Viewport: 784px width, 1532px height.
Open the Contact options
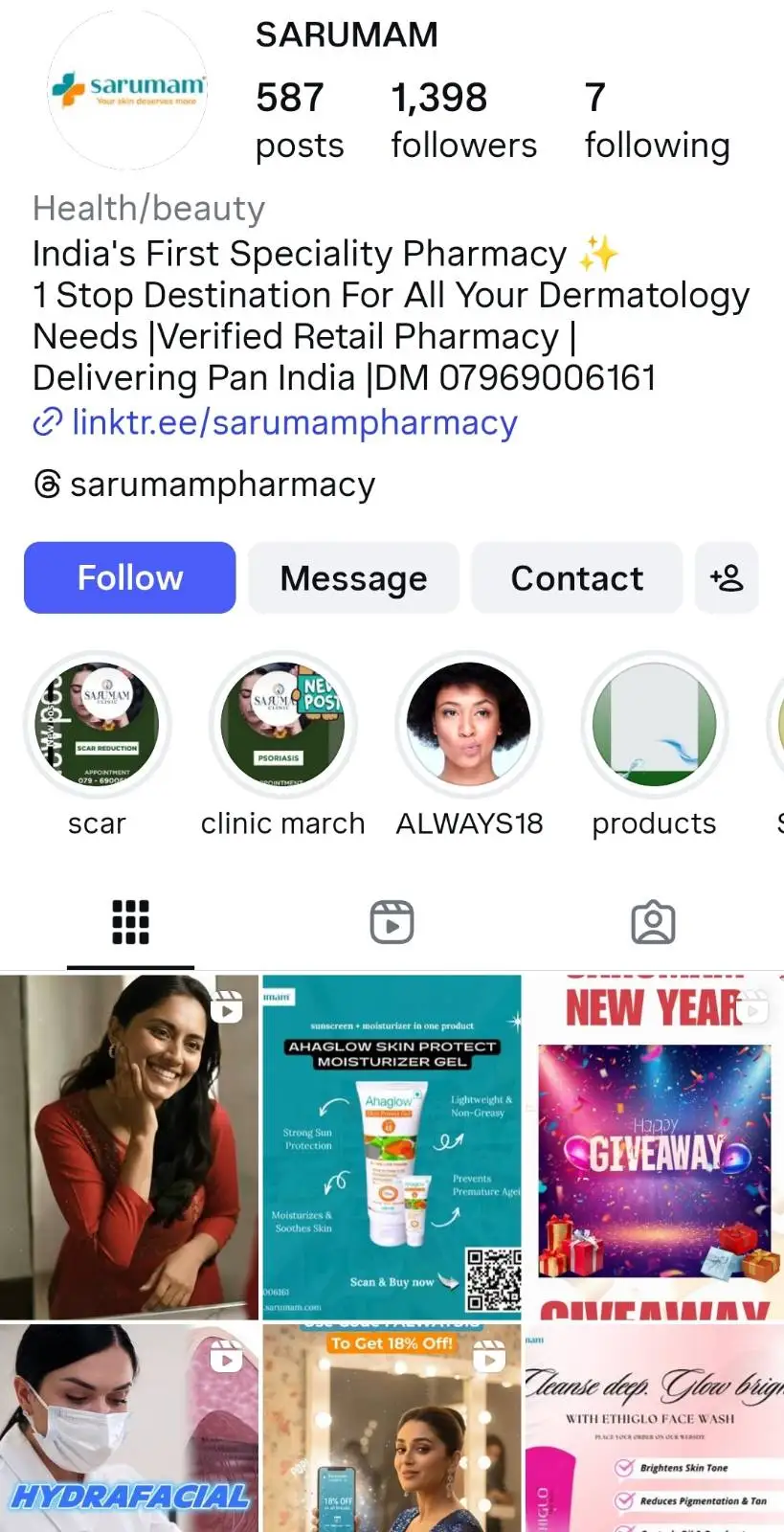(576, 577)
